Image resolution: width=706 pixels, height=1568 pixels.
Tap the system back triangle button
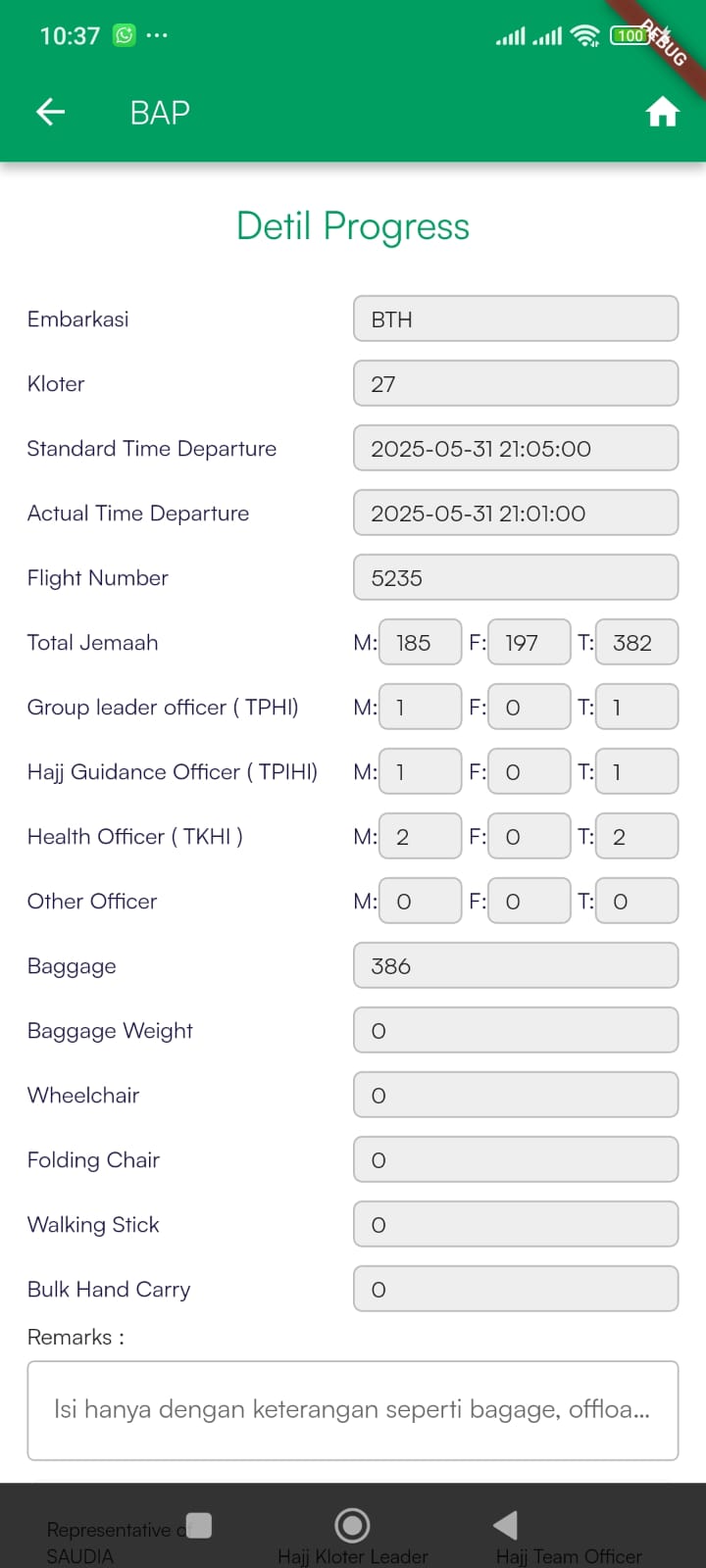point(505,1525)
